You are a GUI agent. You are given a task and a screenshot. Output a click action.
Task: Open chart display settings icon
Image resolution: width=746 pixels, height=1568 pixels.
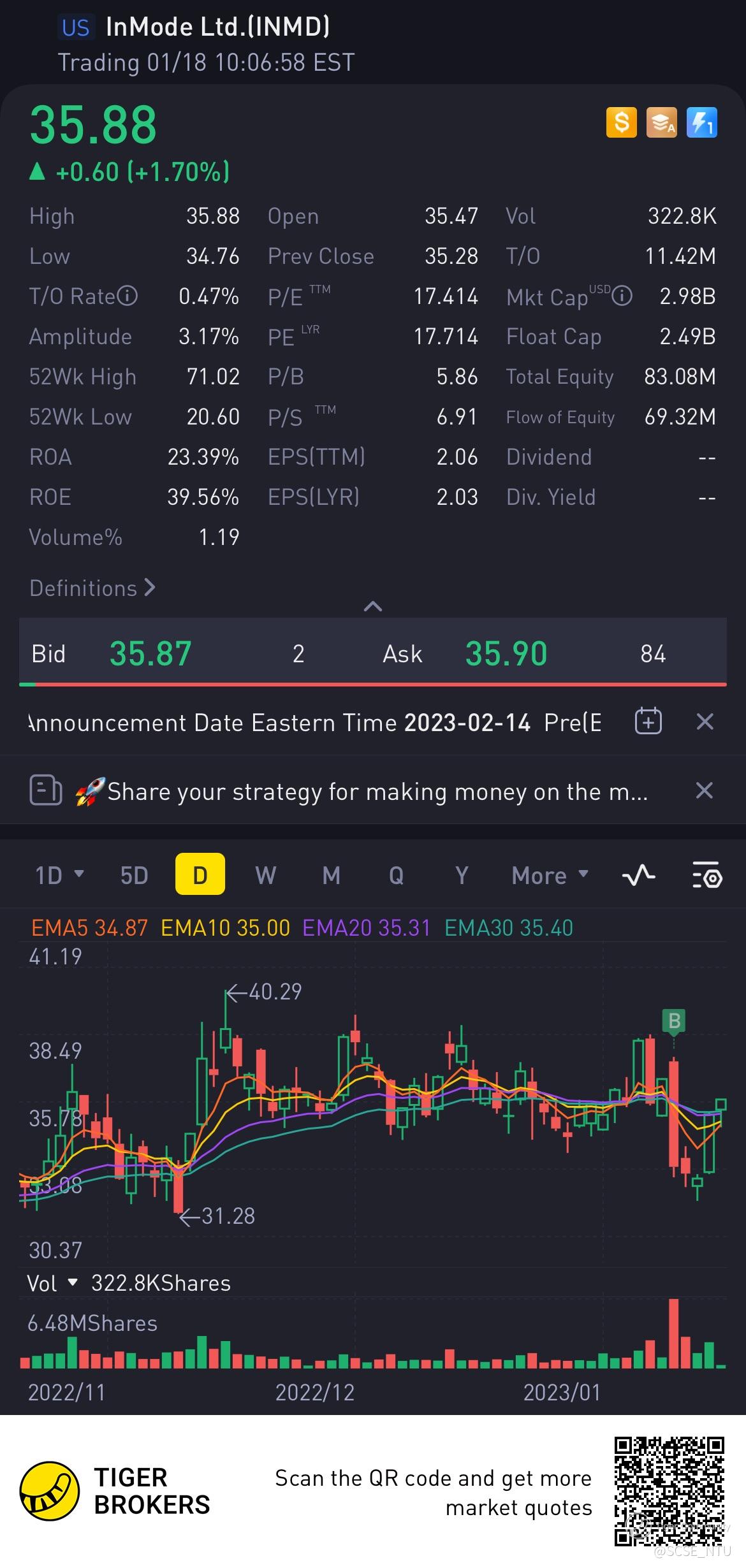706,875
